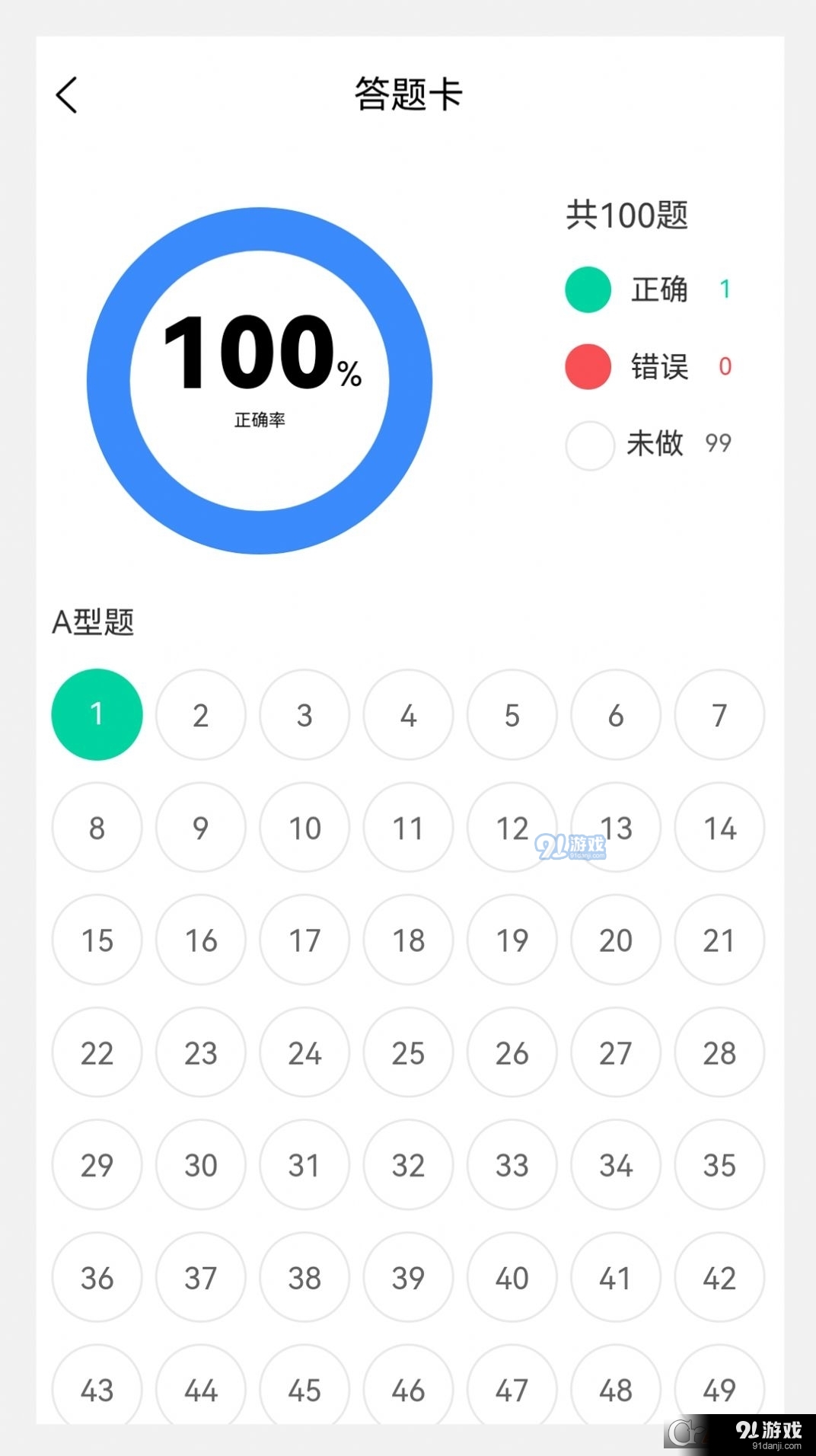Click the 答题卡 title
The height and width of the screenshot is (1456, 816).
coord(408,94)
